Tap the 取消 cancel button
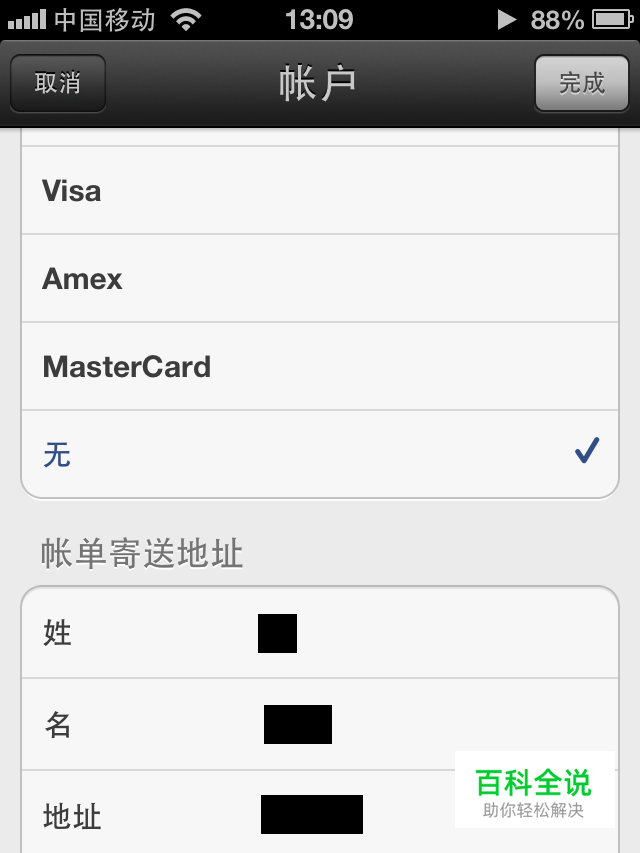The width and height of the screenshot is (640, 853). (57, 83)
